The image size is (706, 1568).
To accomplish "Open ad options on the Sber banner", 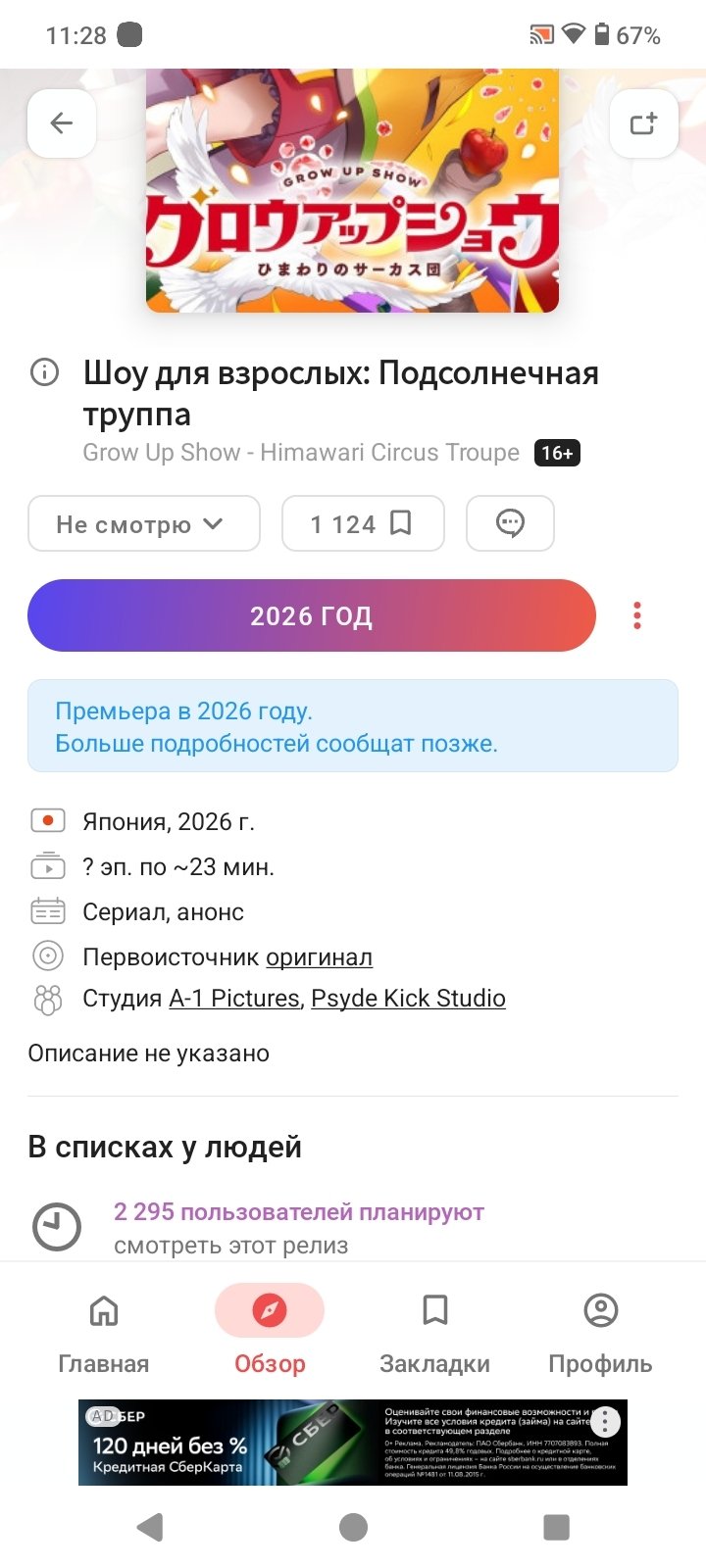I will (606, 1421).
